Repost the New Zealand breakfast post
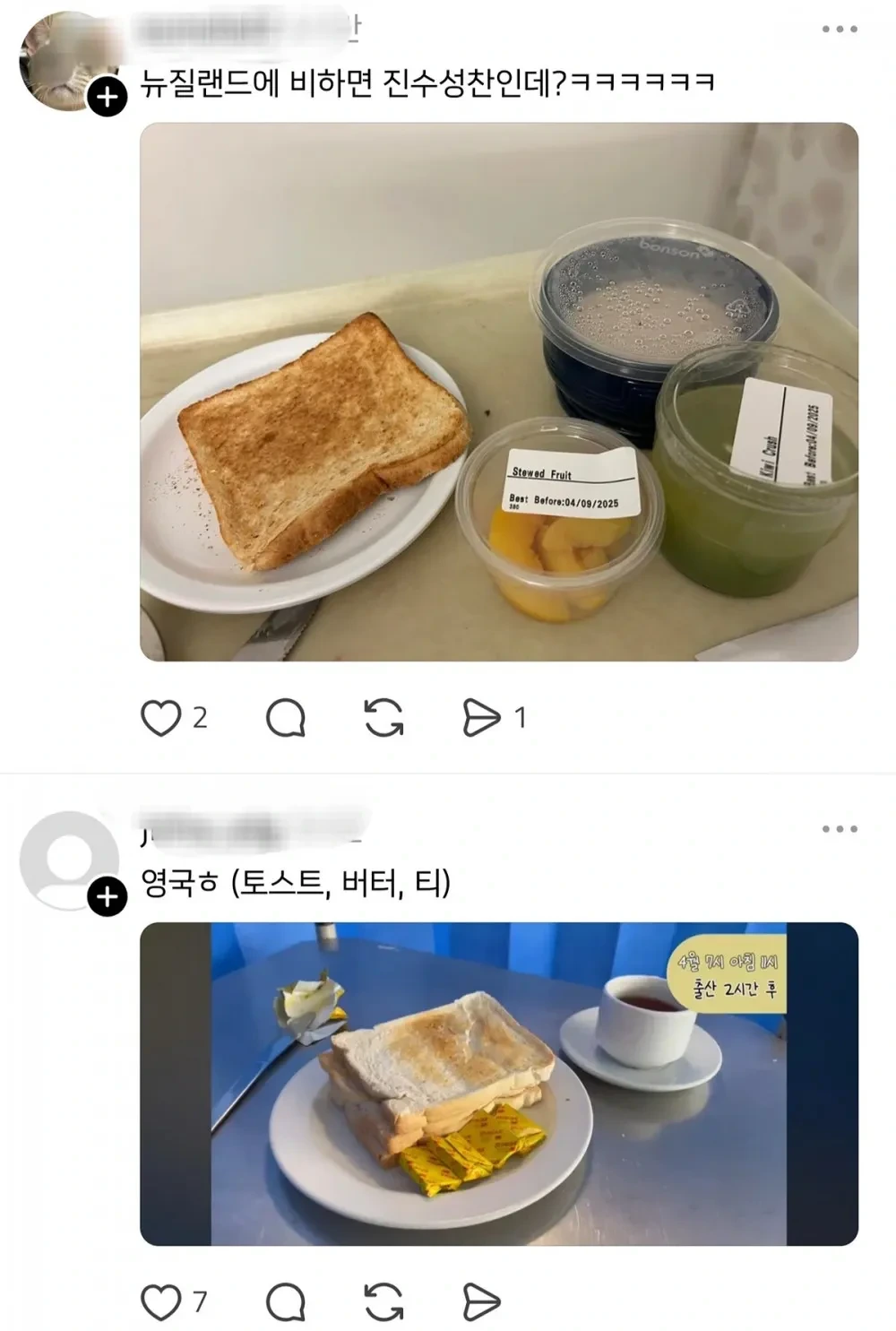The height and width of the screenshot is (1331, 896). pyautogui.click(x=383, y=714)
